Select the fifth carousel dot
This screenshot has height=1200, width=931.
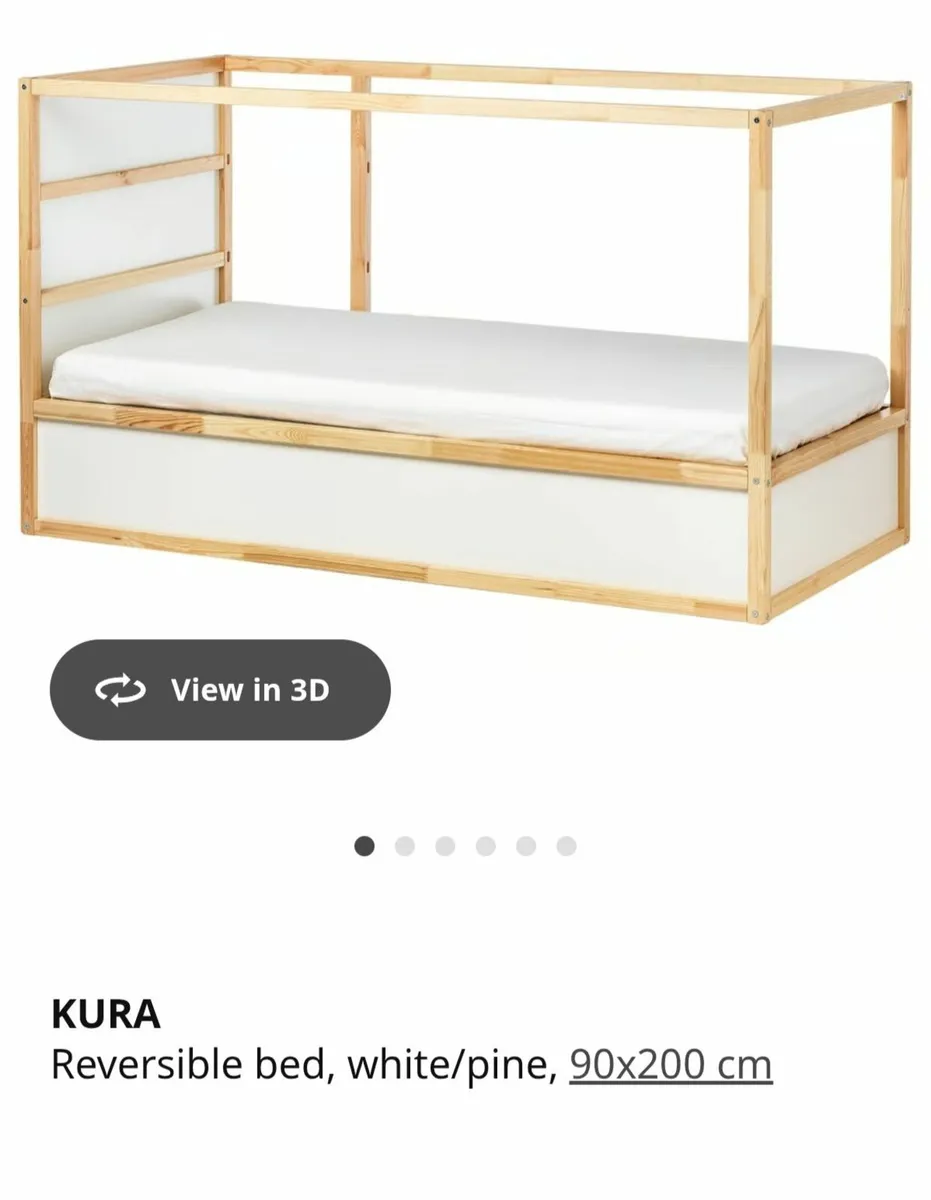(526, 845)
